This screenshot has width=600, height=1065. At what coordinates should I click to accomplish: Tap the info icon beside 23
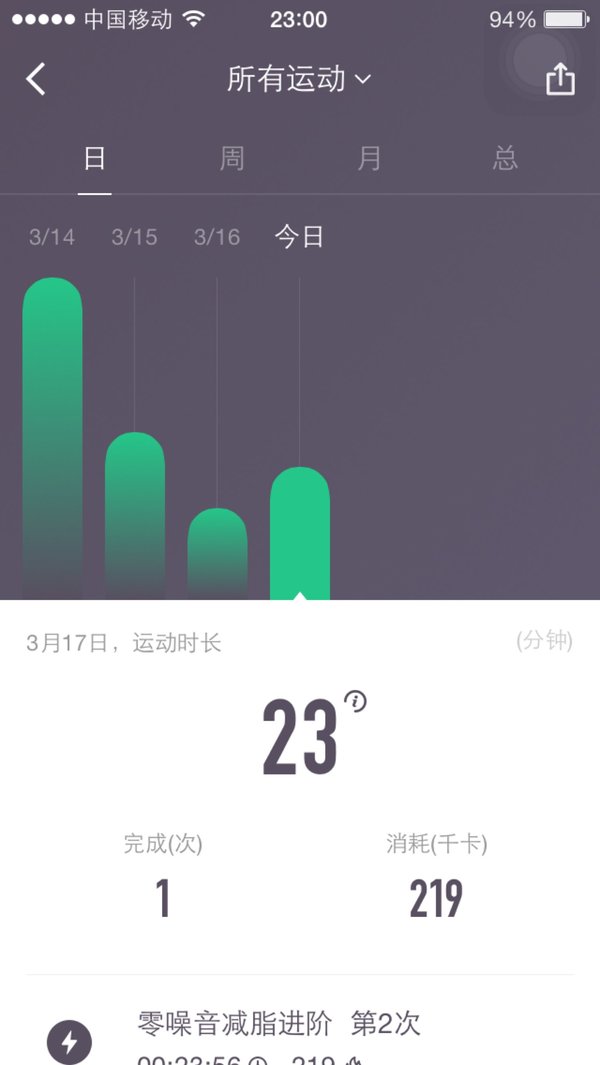[x=355, y=701]
